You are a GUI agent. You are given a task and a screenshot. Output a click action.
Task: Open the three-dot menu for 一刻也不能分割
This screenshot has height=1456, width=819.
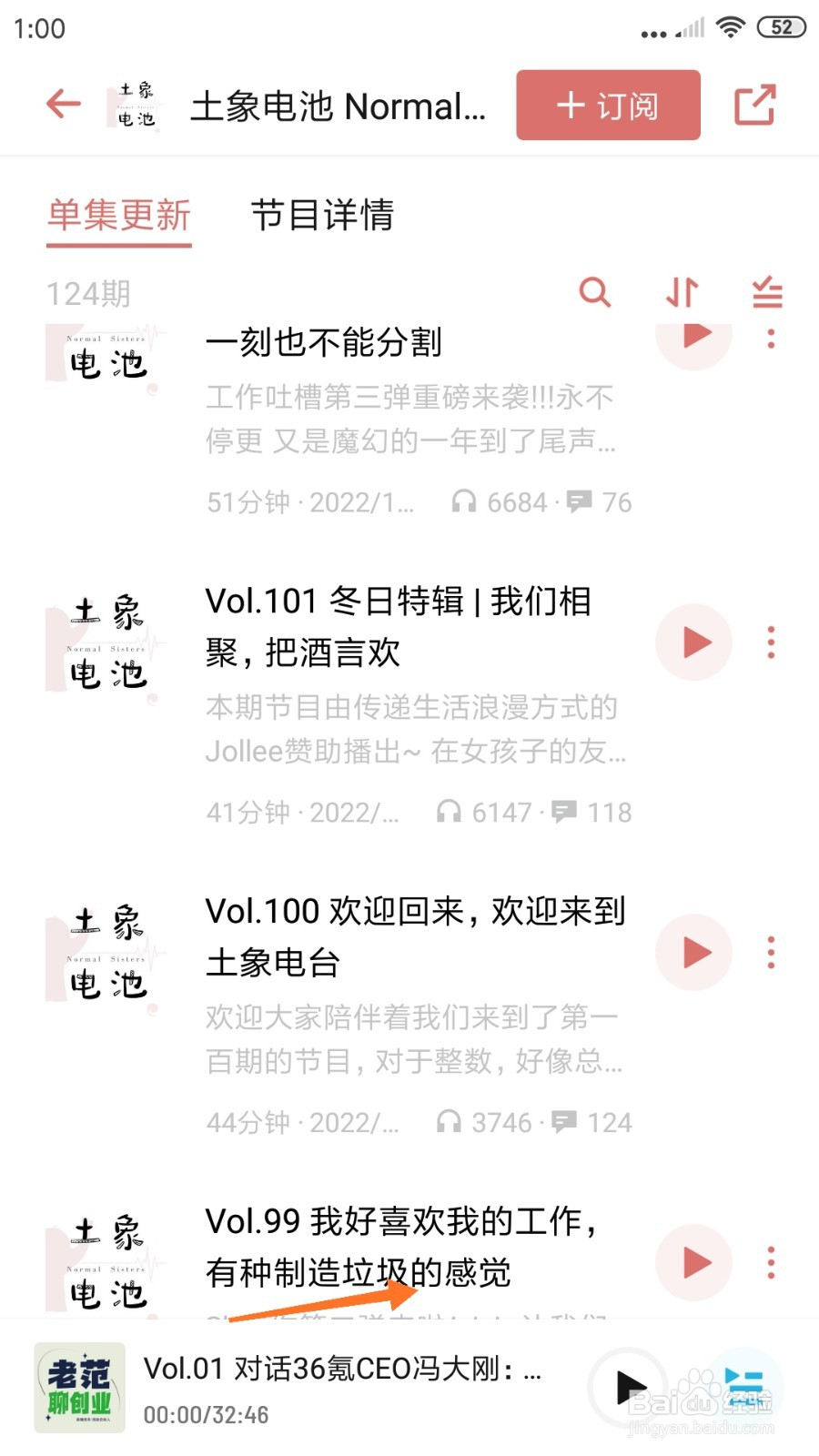770,341
